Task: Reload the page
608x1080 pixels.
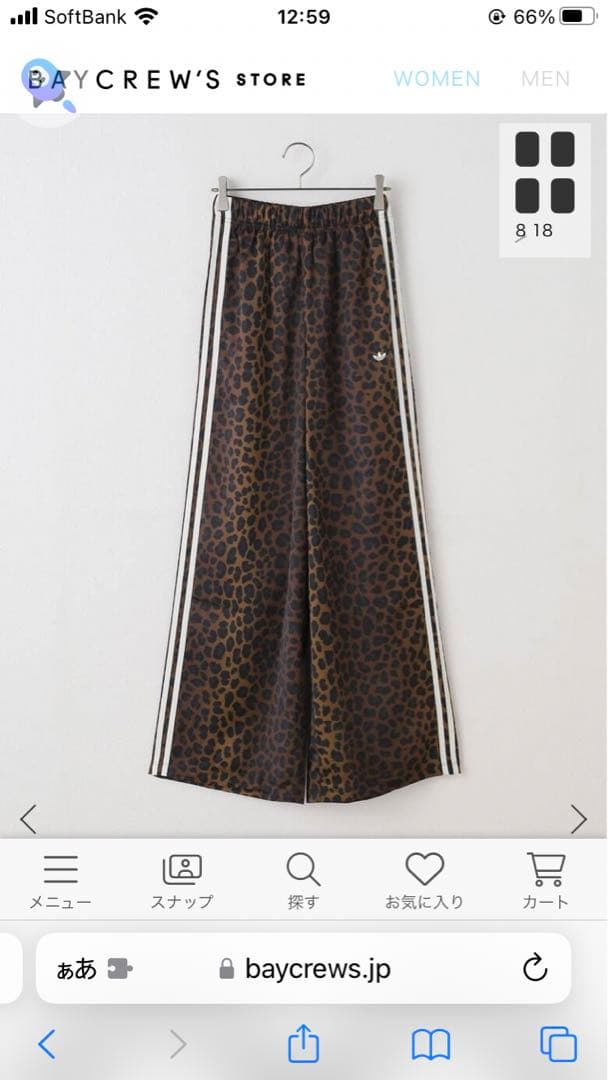Action: (x=535, y=968)
